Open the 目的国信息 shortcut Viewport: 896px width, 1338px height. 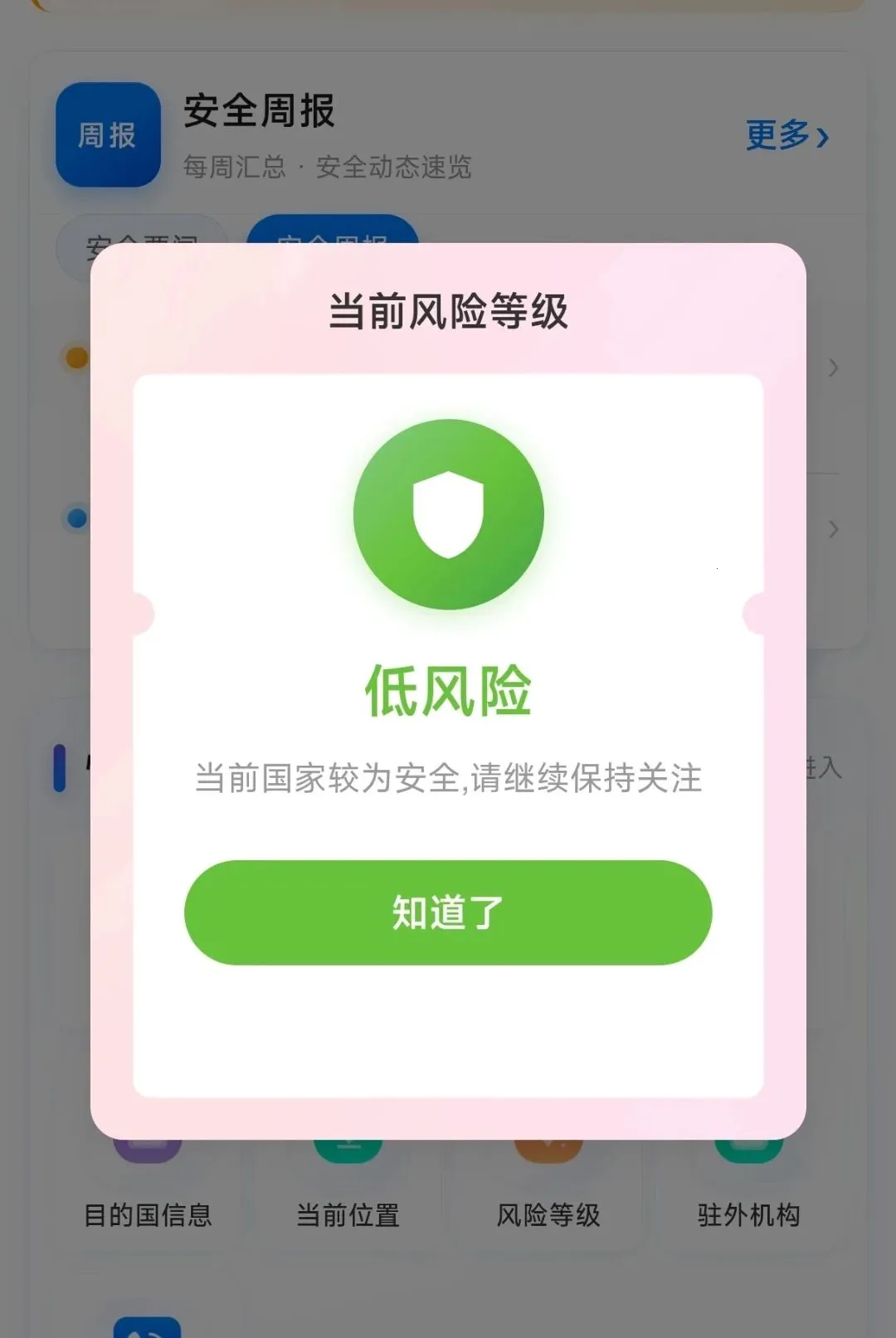click(148, 1214)
